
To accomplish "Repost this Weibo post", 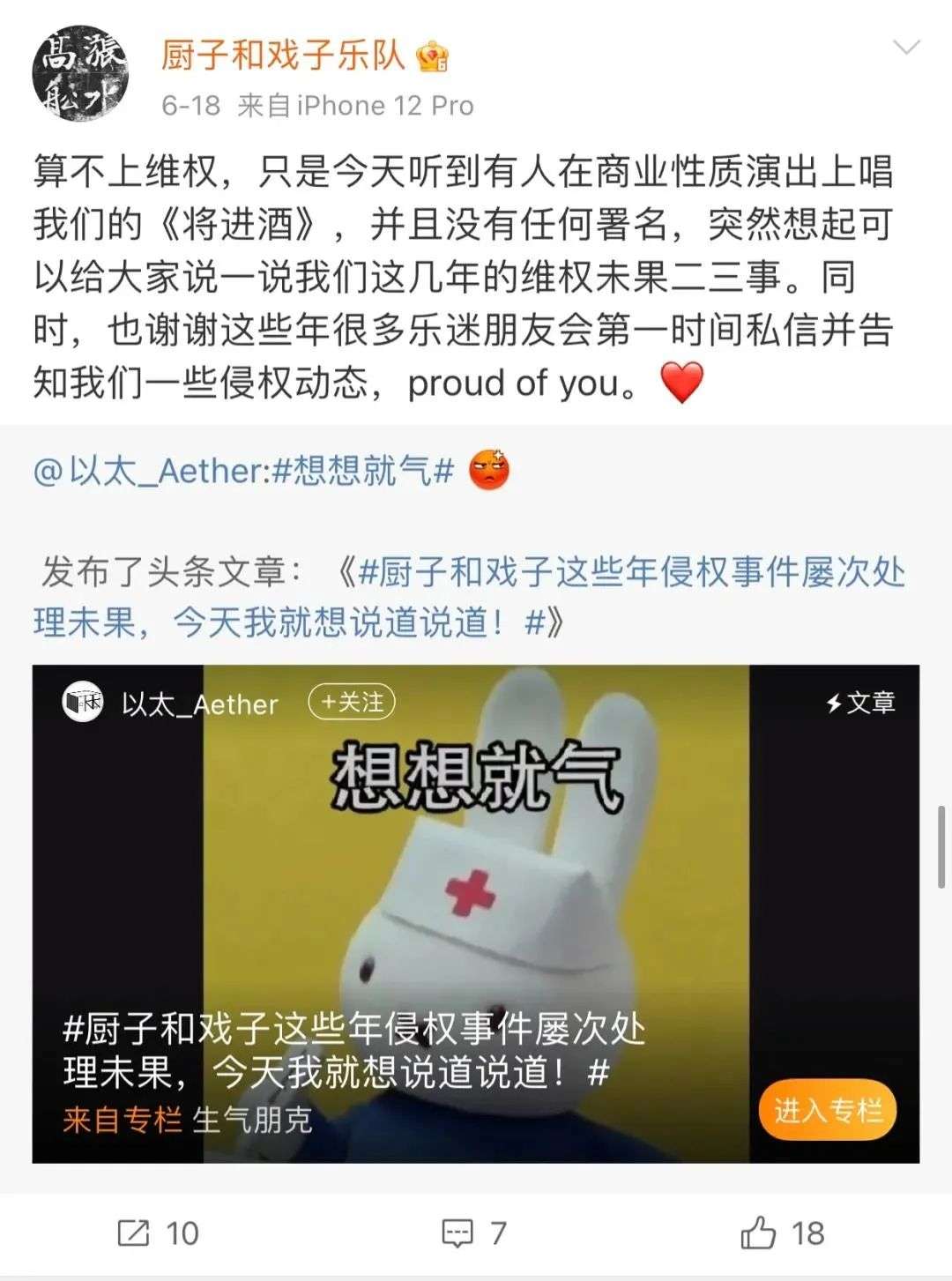I will pyautogui.click(x=159, y=1233).
